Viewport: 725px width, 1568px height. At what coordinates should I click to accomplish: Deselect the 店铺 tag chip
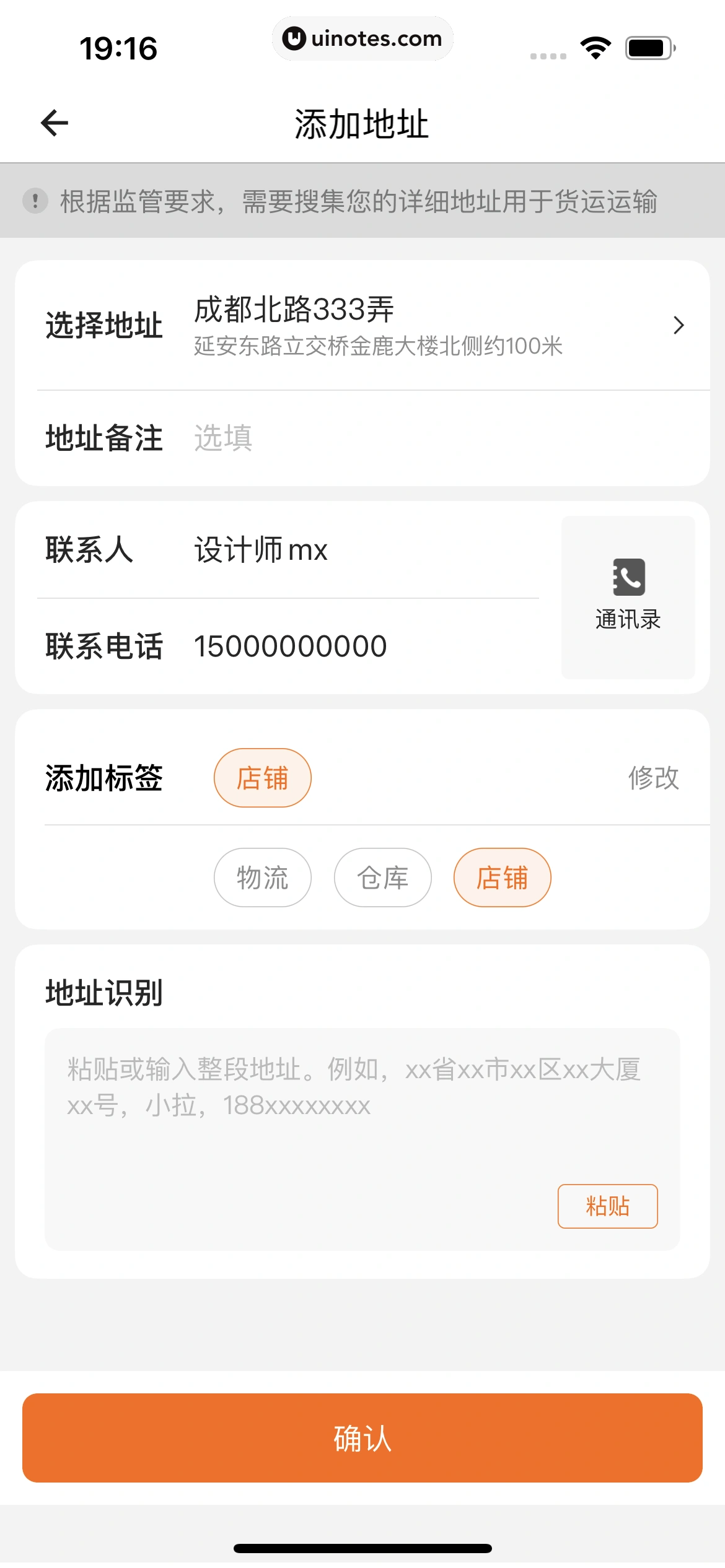point(501,878)
